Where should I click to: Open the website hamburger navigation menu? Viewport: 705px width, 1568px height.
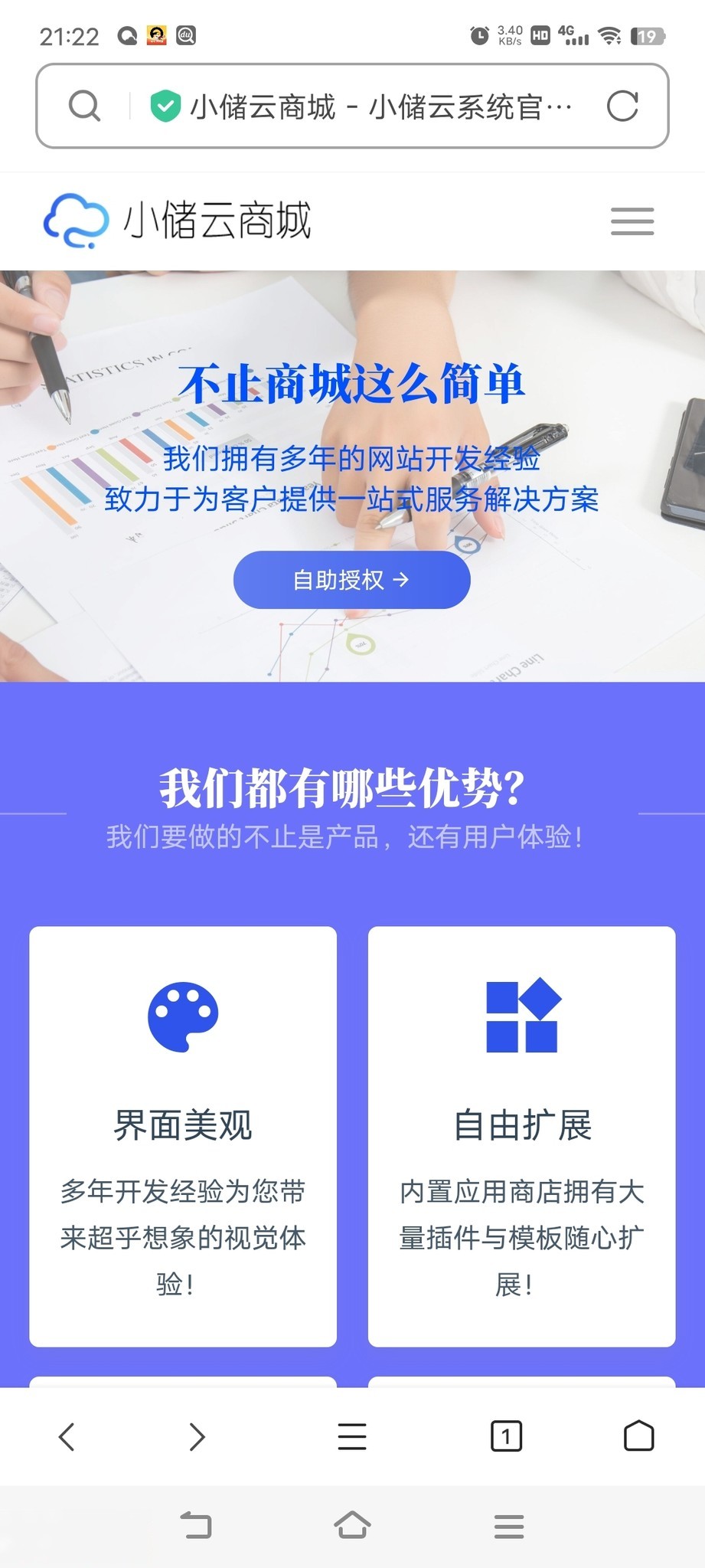tap(632, 221)
